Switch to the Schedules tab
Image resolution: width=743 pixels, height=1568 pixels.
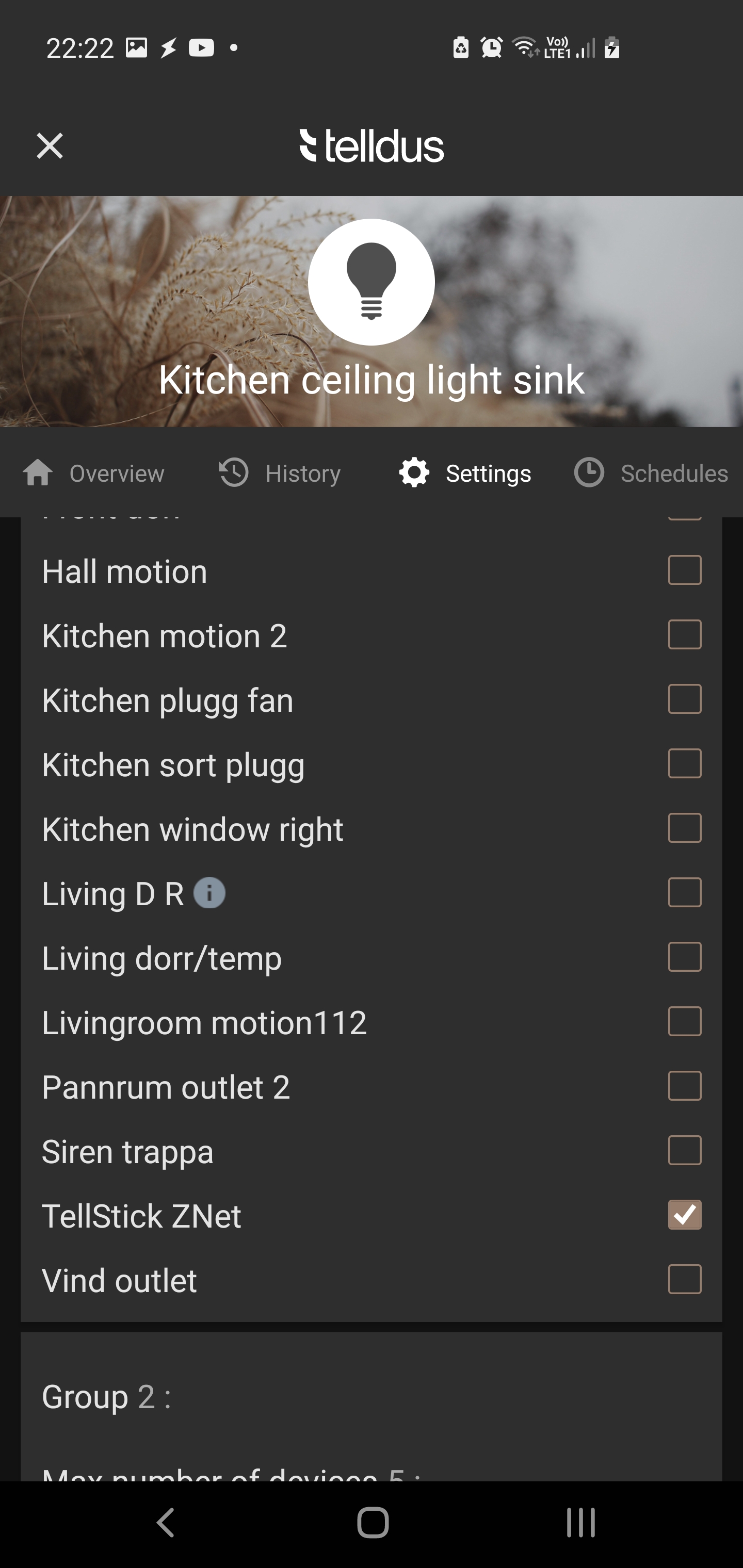pyautogui.click(x=651, y=473)
